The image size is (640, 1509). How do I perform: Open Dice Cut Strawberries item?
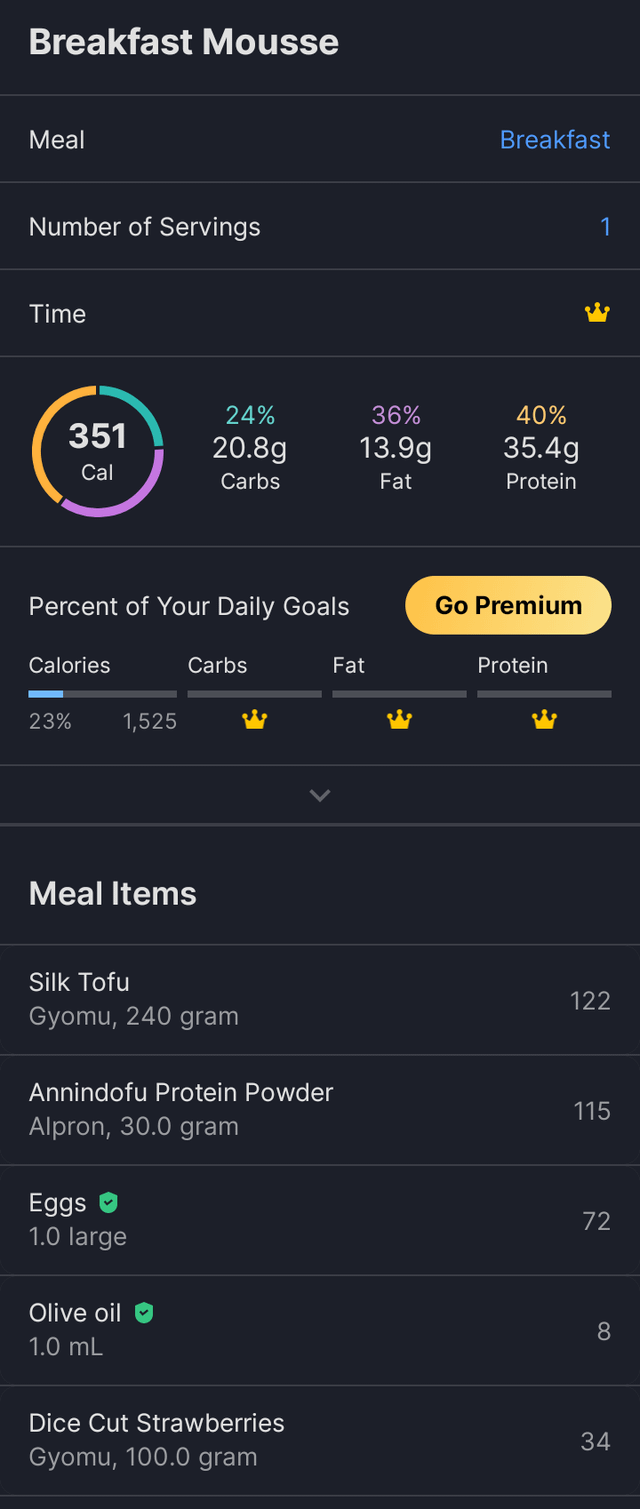tap(320, 1439)
